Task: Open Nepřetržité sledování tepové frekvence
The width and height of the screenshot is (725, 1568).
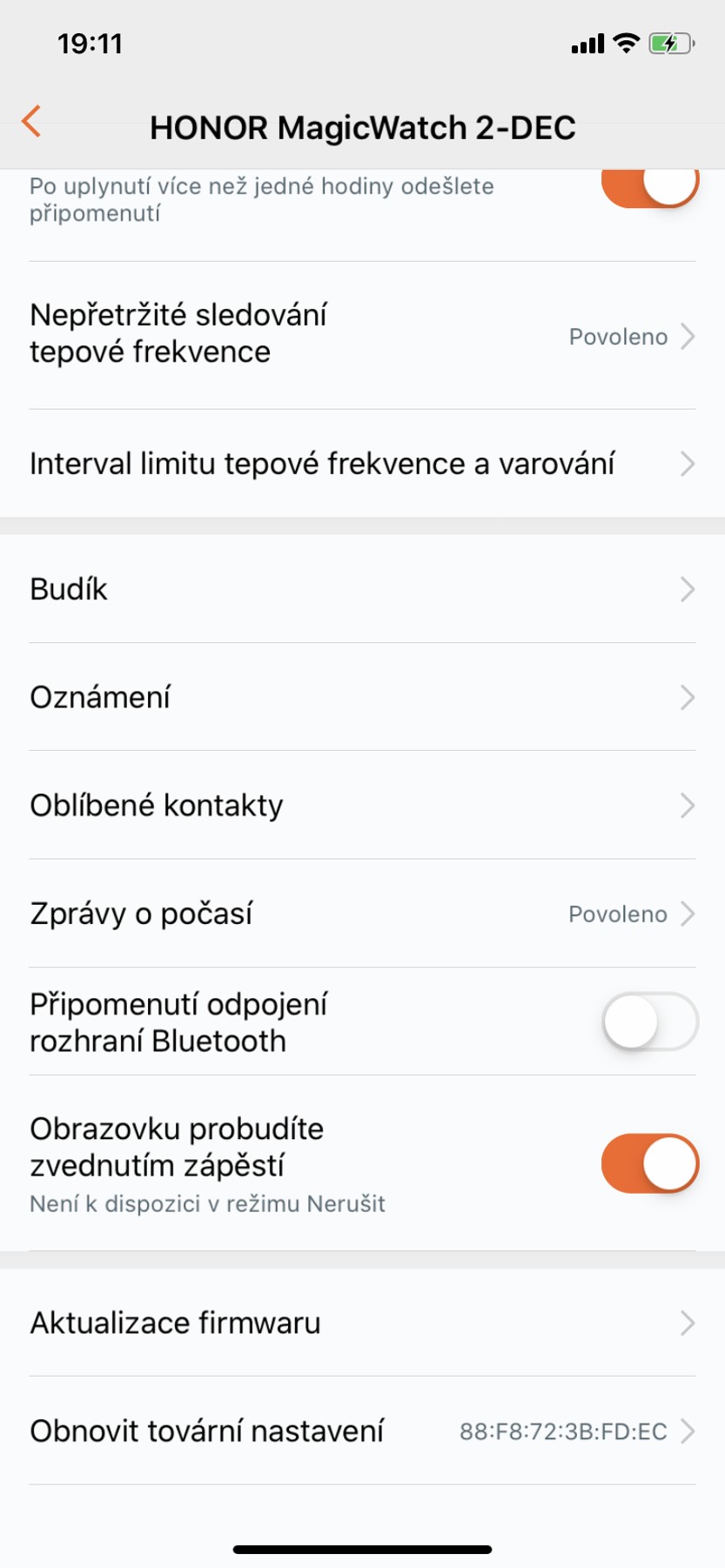Action: [x=362, y=335]
